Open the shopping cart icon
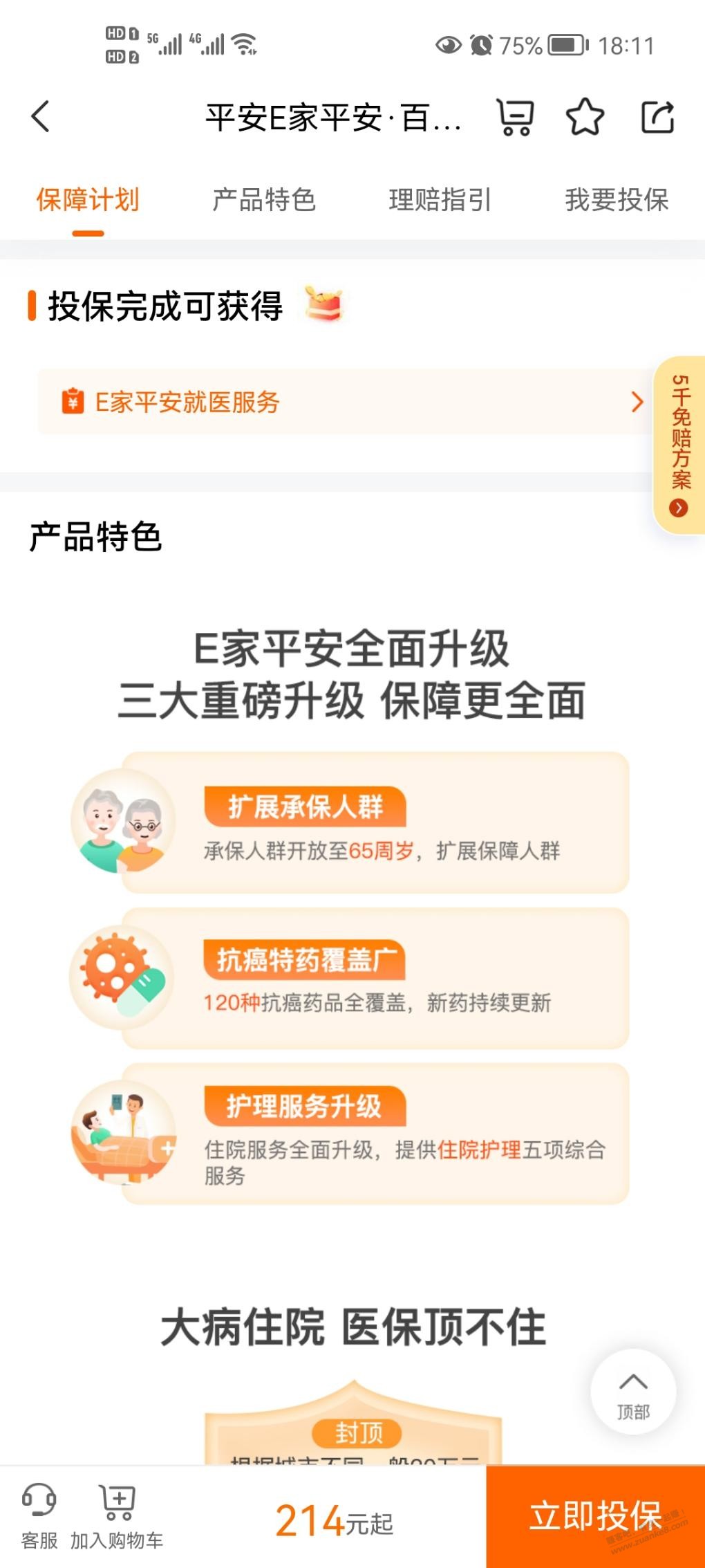This screenshot has width=705, height=1568. point(517,116)
